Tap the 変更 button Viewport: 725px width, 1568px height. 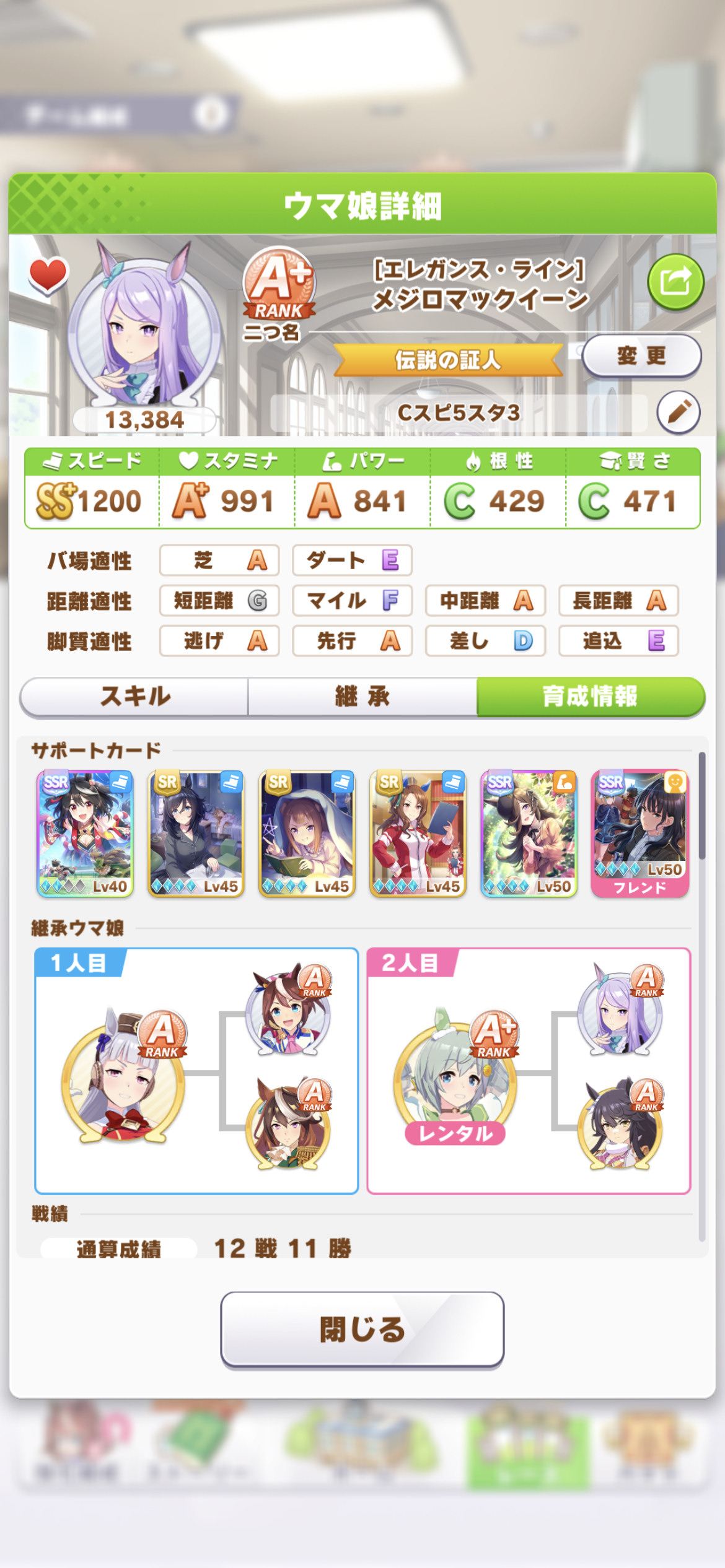coord(642,356)
